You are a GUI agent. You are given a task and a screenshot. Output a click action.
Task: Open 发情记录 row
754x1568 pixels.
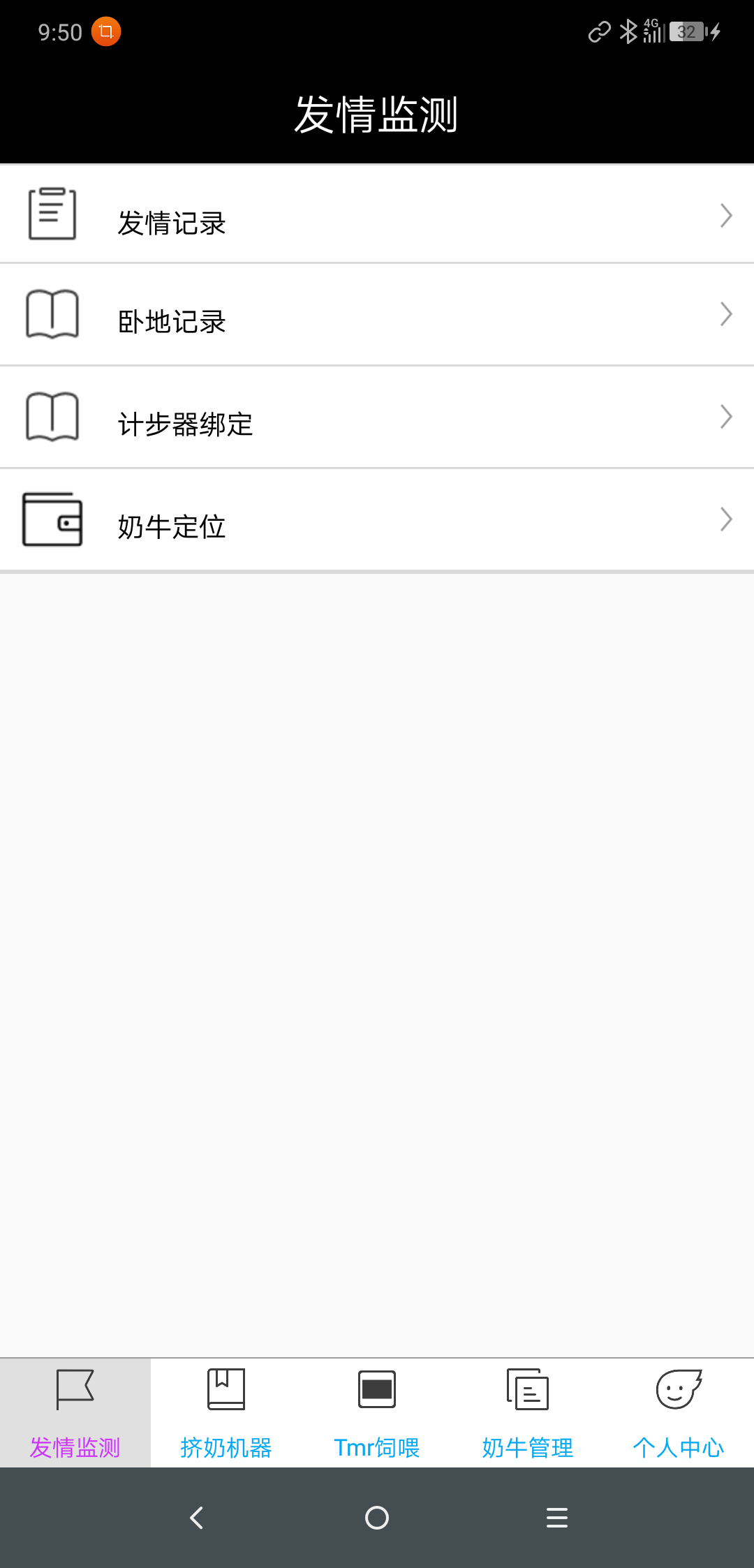tap(377, 215)
